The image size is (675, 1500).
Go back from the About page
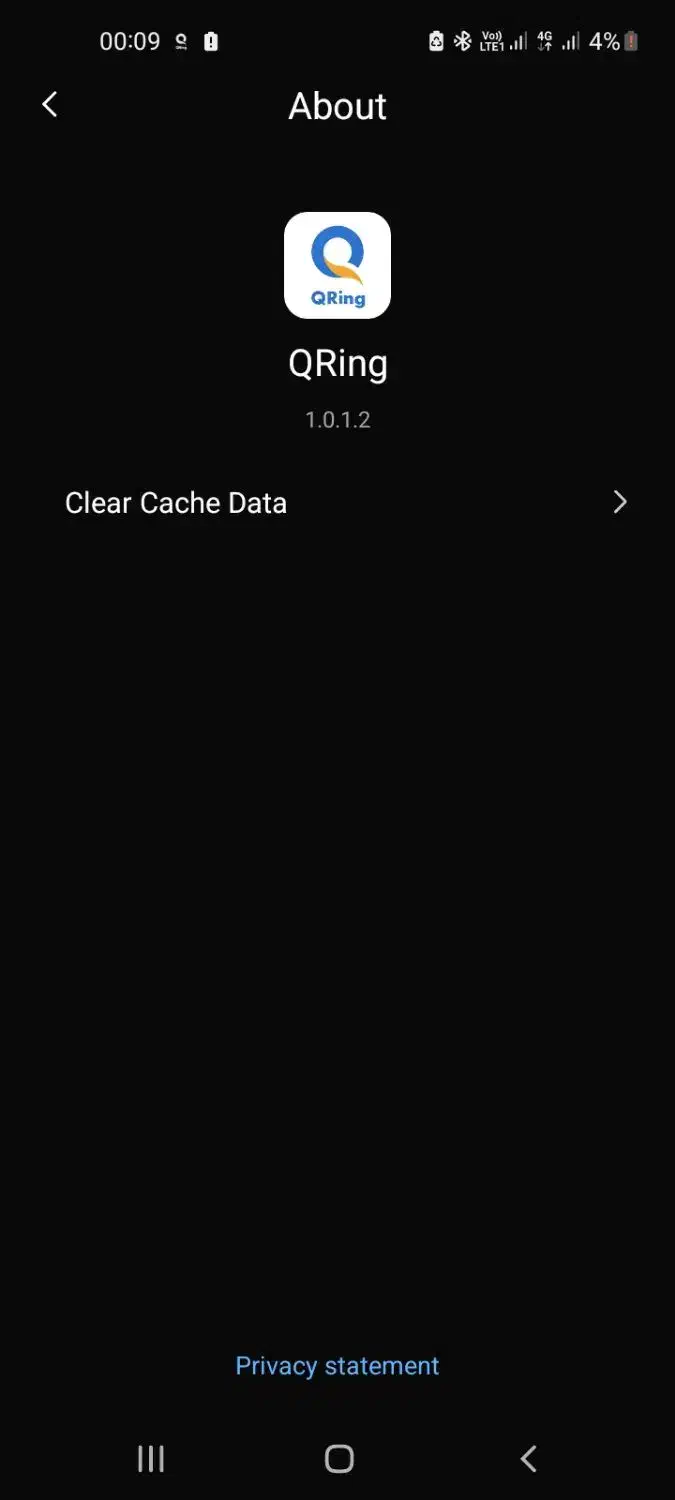coord(50,104)
